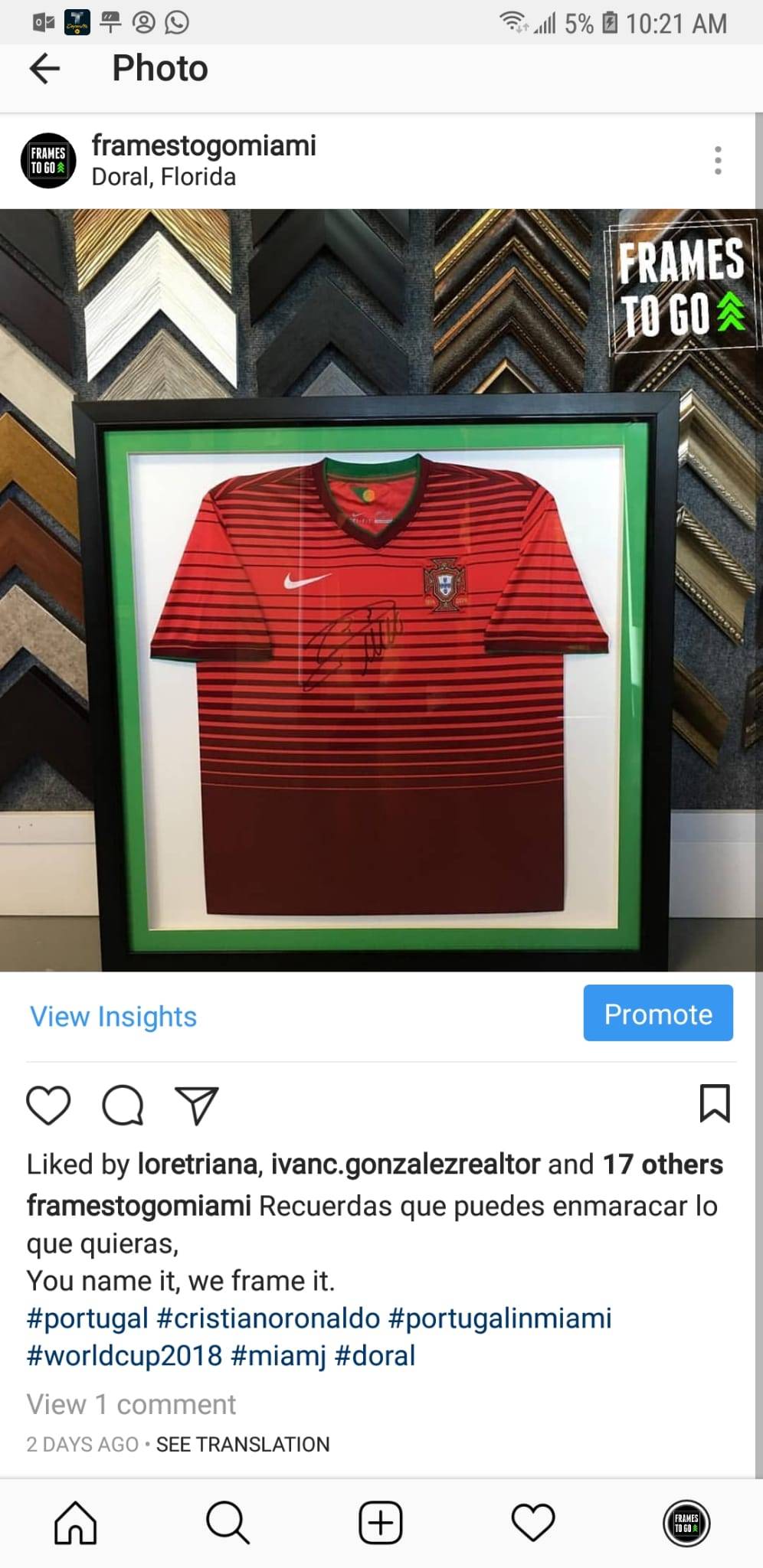Bookmark this post

[x=714, y=1103]
